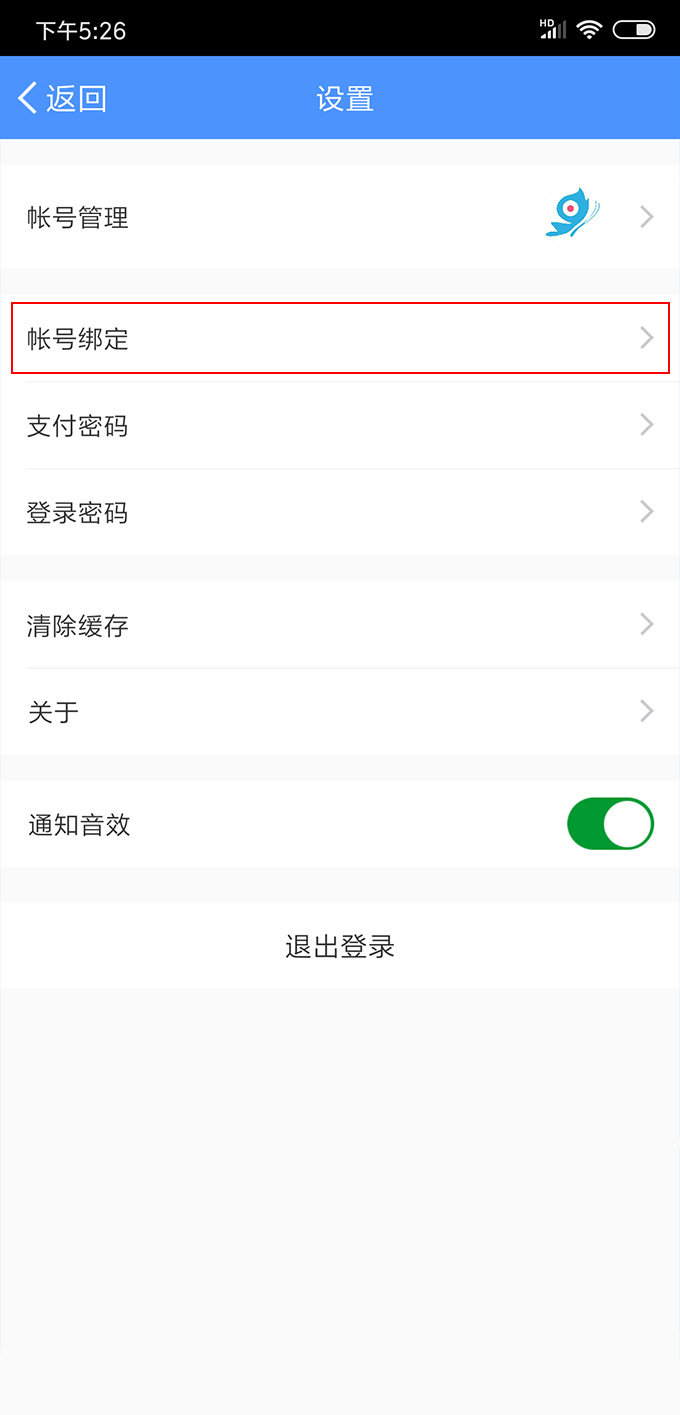The width and height of the screenshot is (680, 1415).
Task: Open 帐号管理 account management
Action: 340,217
